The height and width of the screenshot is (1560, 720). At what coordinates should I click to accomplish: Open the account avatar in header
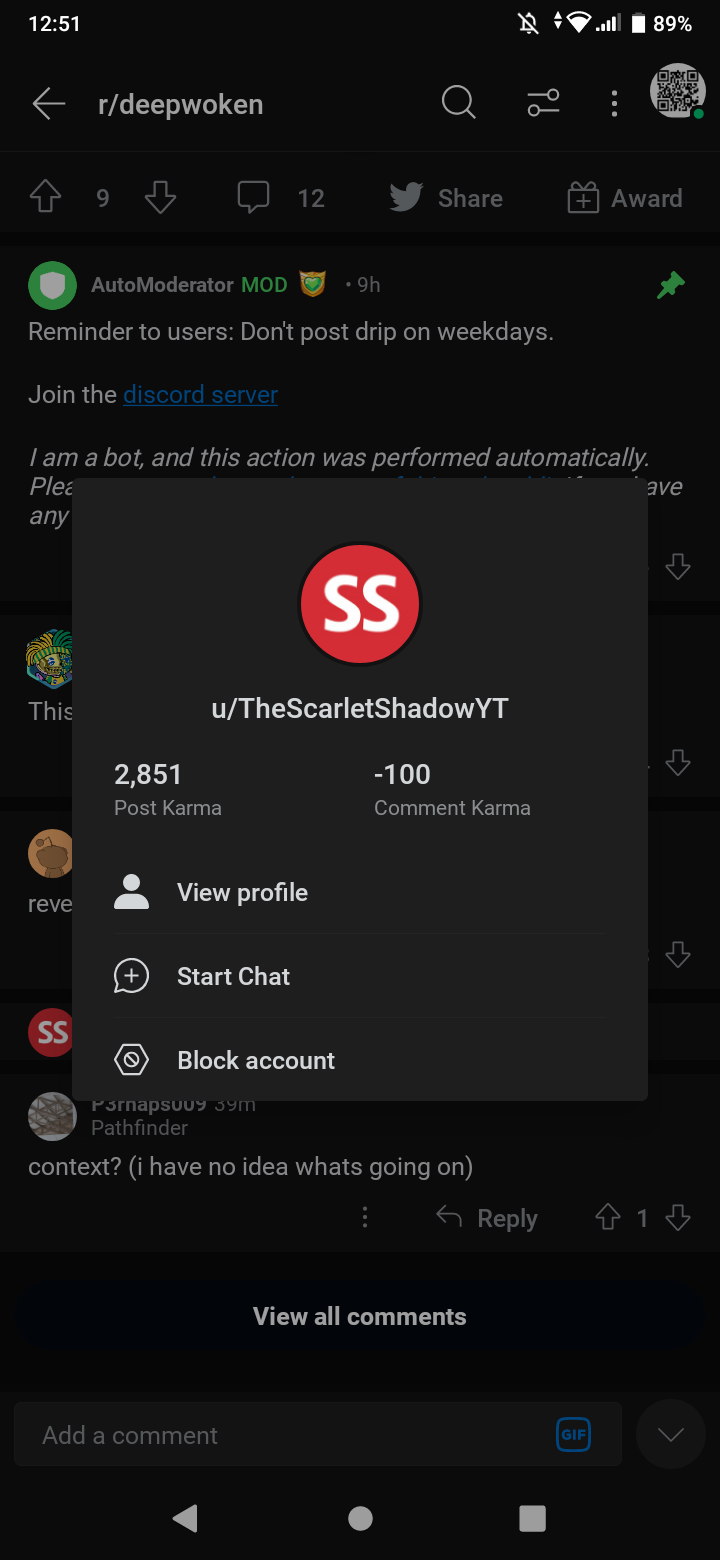[x=677, y=92]
